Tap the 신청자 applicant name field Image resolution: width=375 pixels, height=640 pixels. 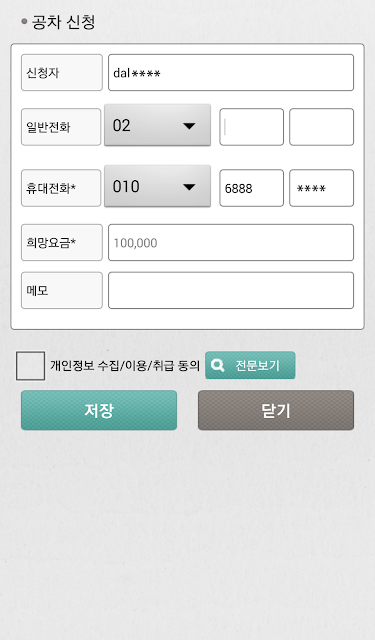(231, 73)
